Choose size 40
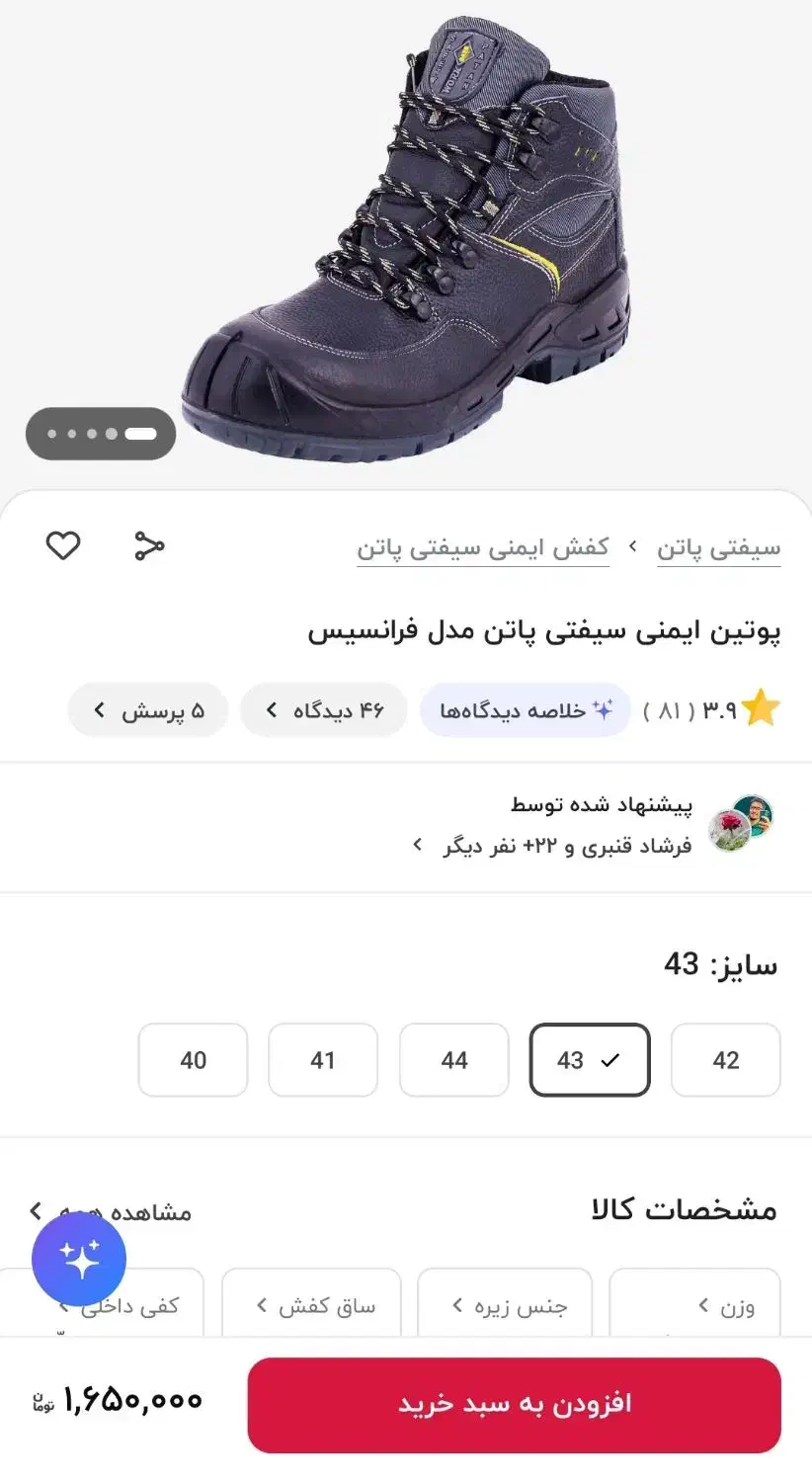The image size is (812, 1482). (193, 1060)
